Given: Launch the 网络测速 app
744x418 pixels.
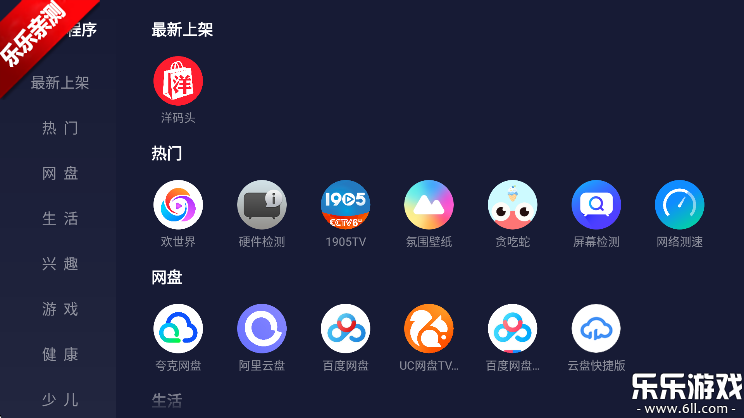Looking at the screenshot, I should (680, 205).
